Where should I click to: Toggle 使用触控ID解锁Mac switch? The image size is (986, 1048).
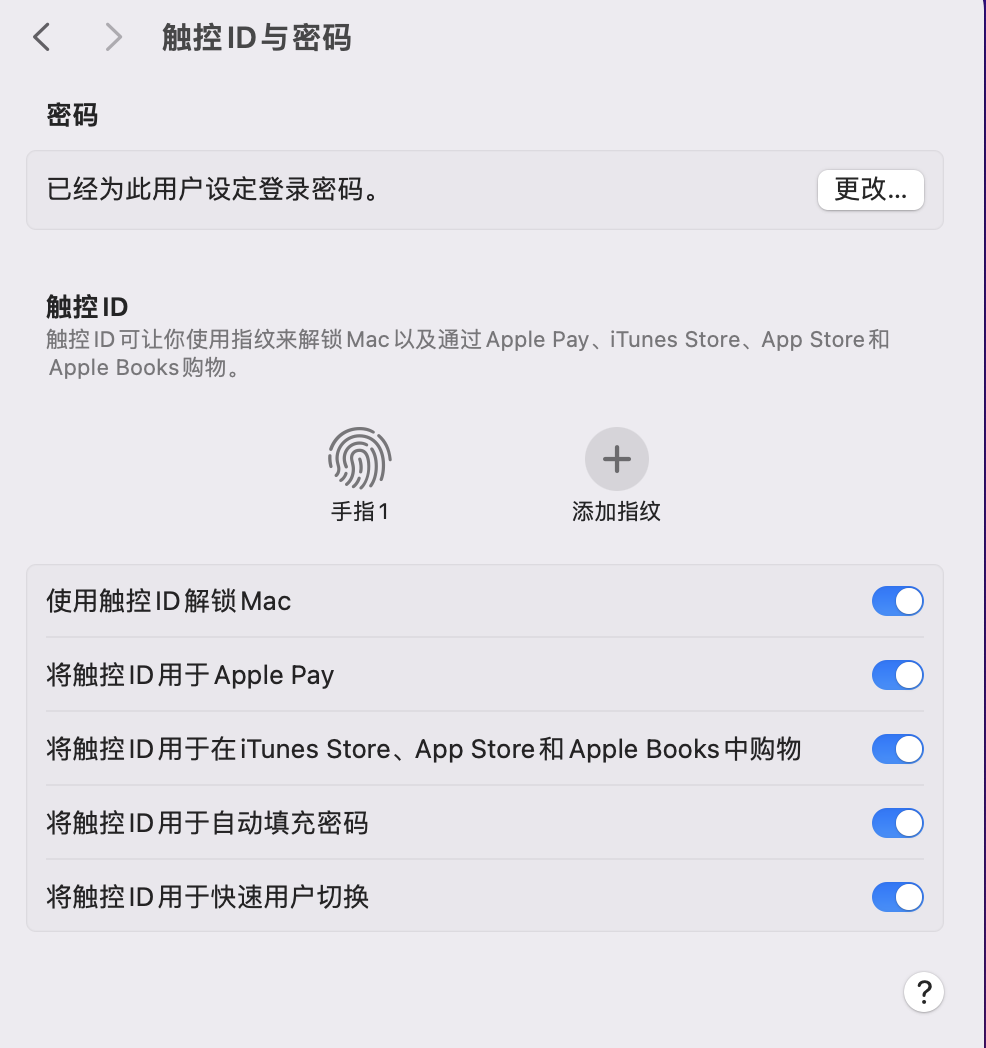[897, 601]
